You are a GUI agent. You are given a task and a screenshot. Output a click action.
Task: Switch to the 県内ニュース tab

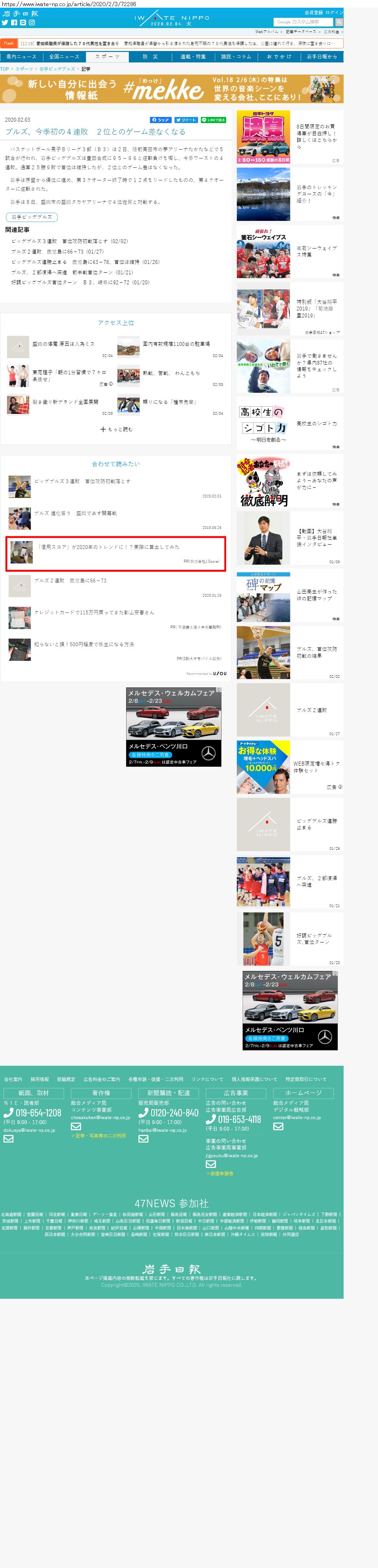click(x=21, y=57)
